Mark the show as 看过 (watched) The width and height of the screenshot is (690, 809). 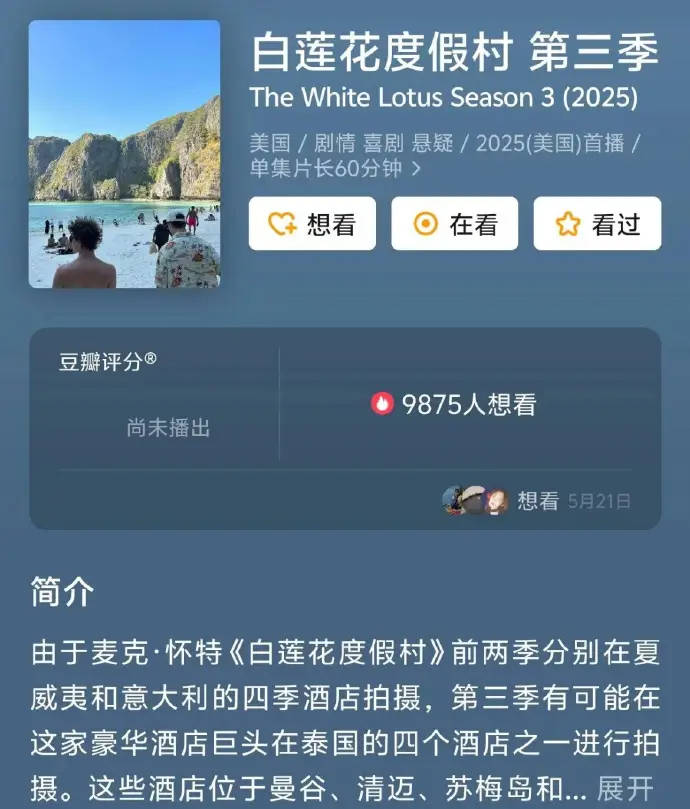(597, 223)
